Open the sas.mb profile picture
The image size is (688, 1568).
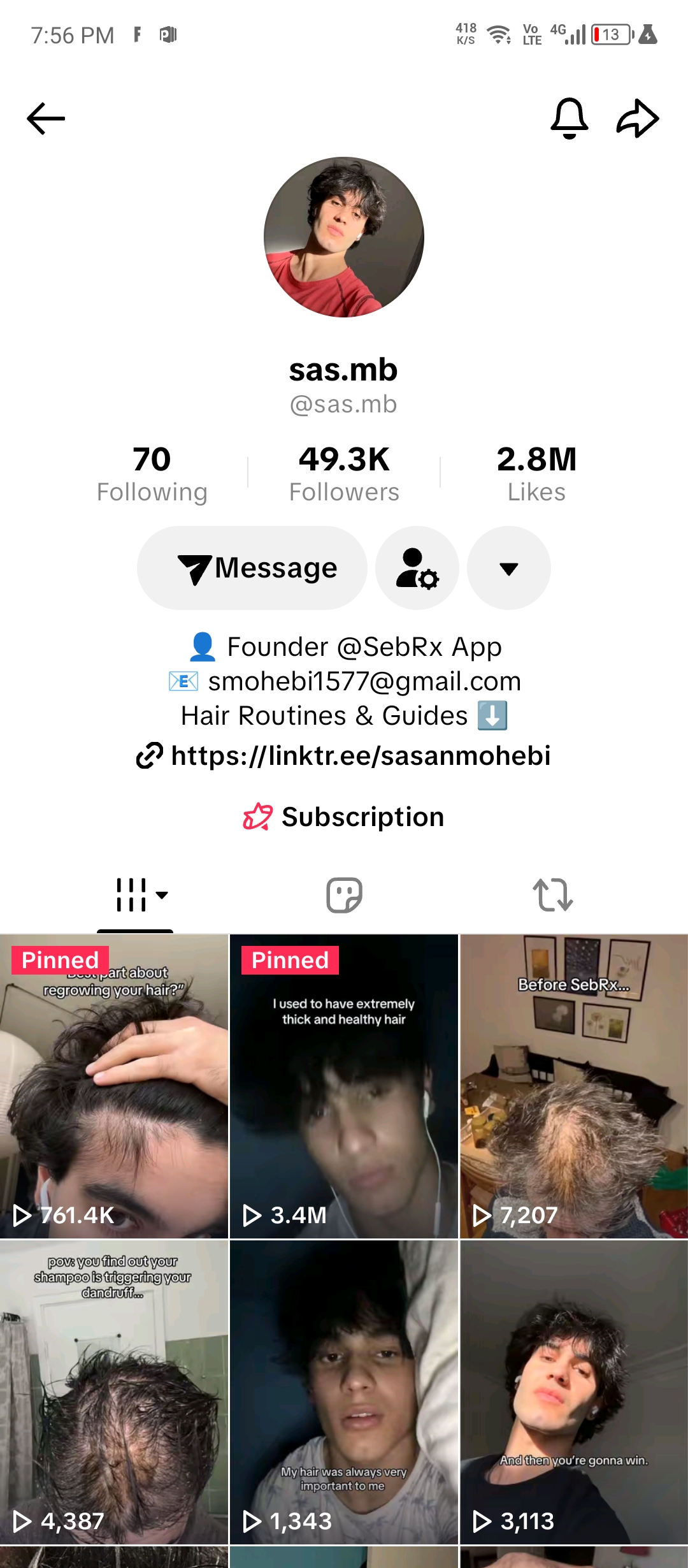[x=344, y=237]
